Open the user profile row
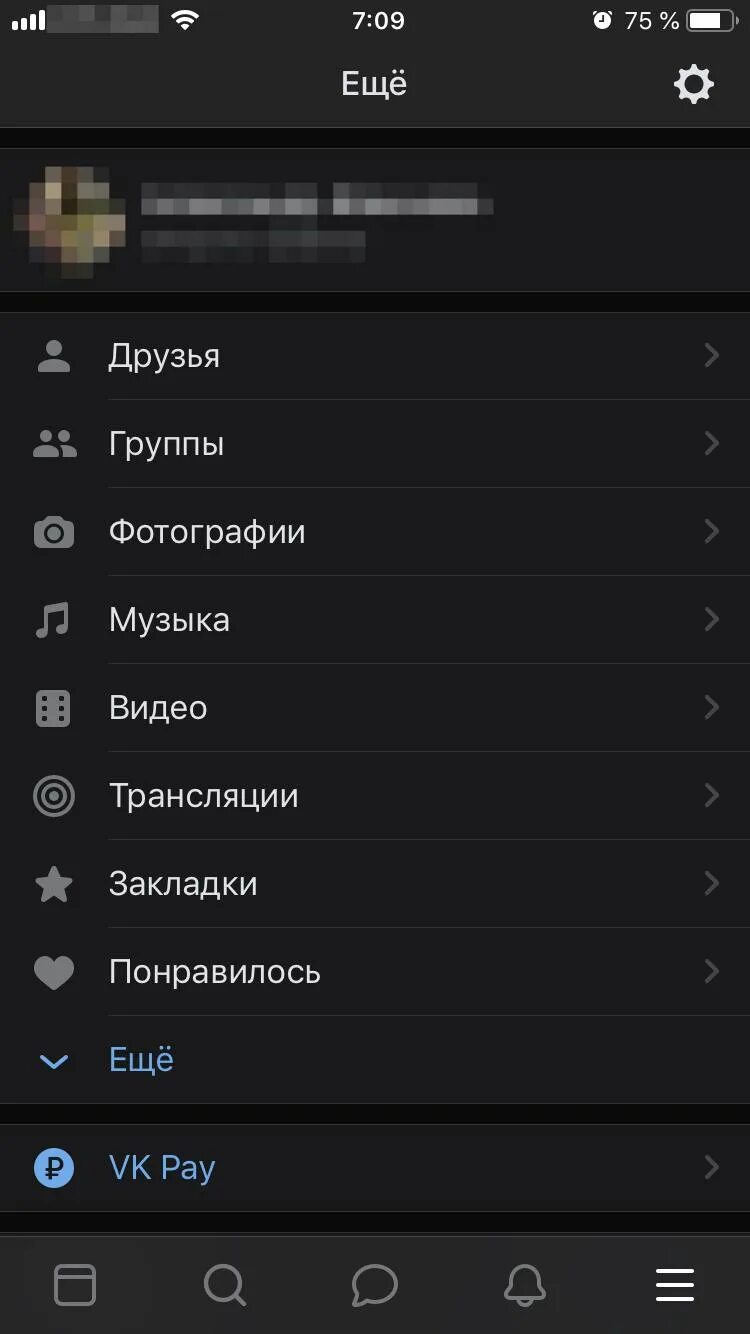 375,220
